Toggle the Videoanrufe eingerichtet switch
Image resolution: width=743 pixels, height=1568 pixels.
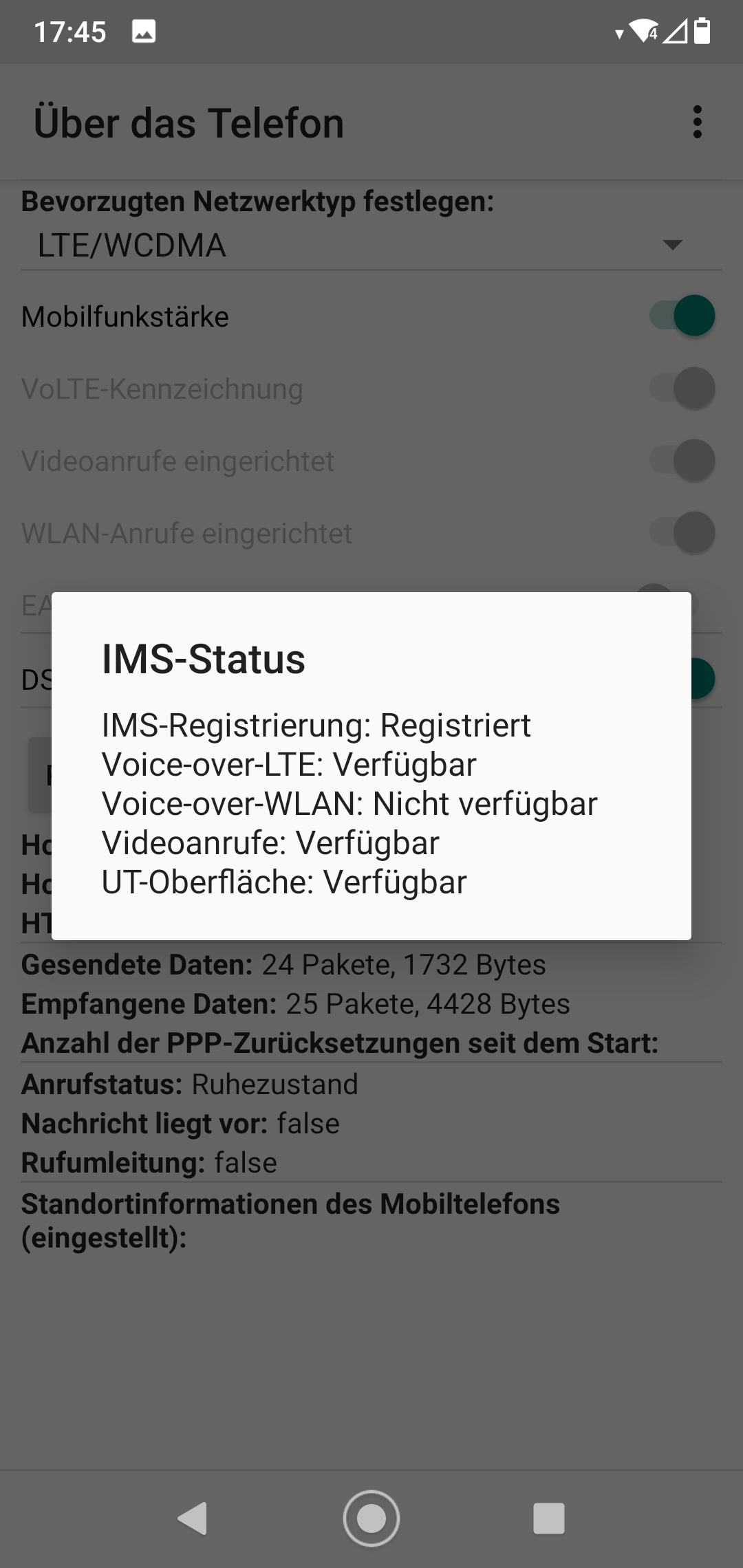pos(682,461)
